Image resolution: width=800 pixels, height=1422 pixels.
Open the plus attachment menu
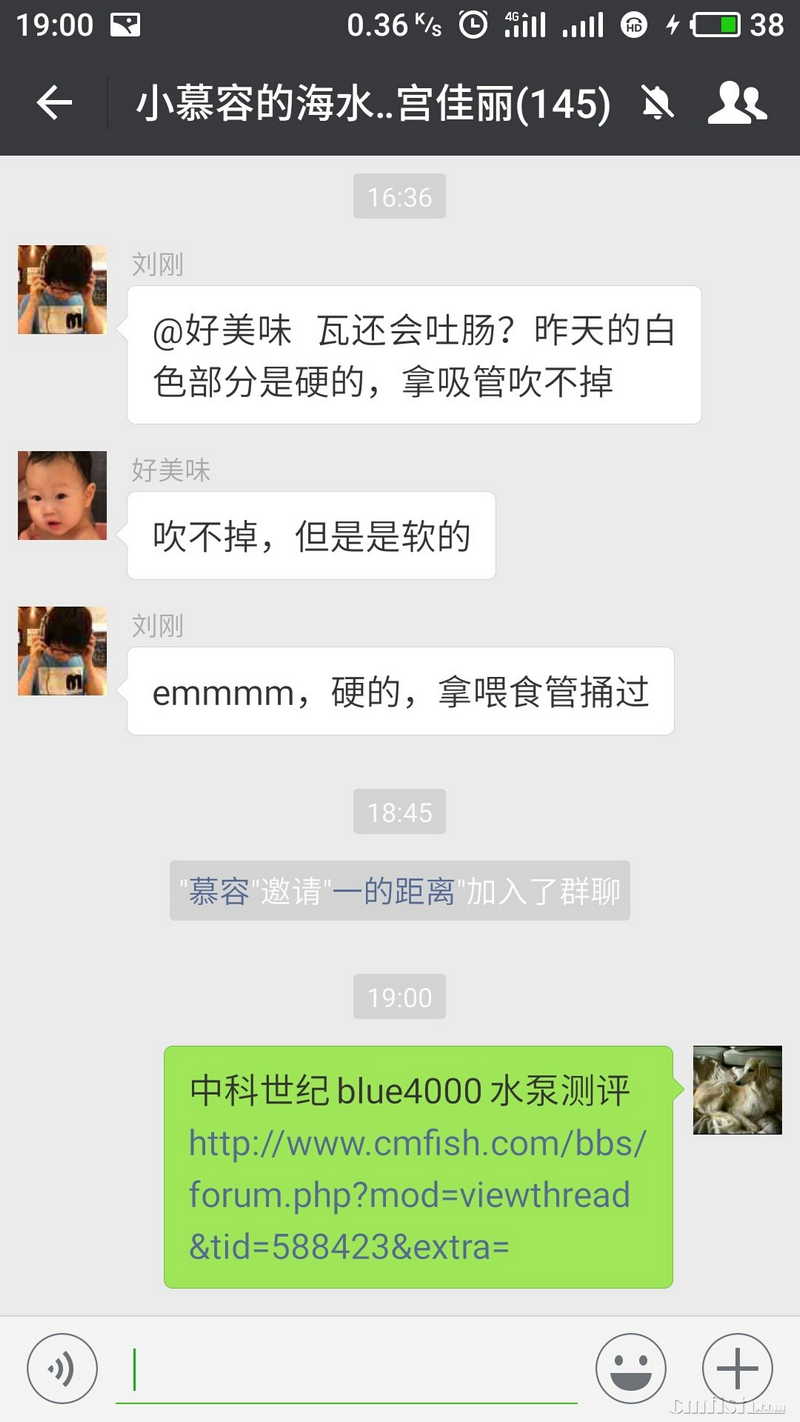point(737,1369)
